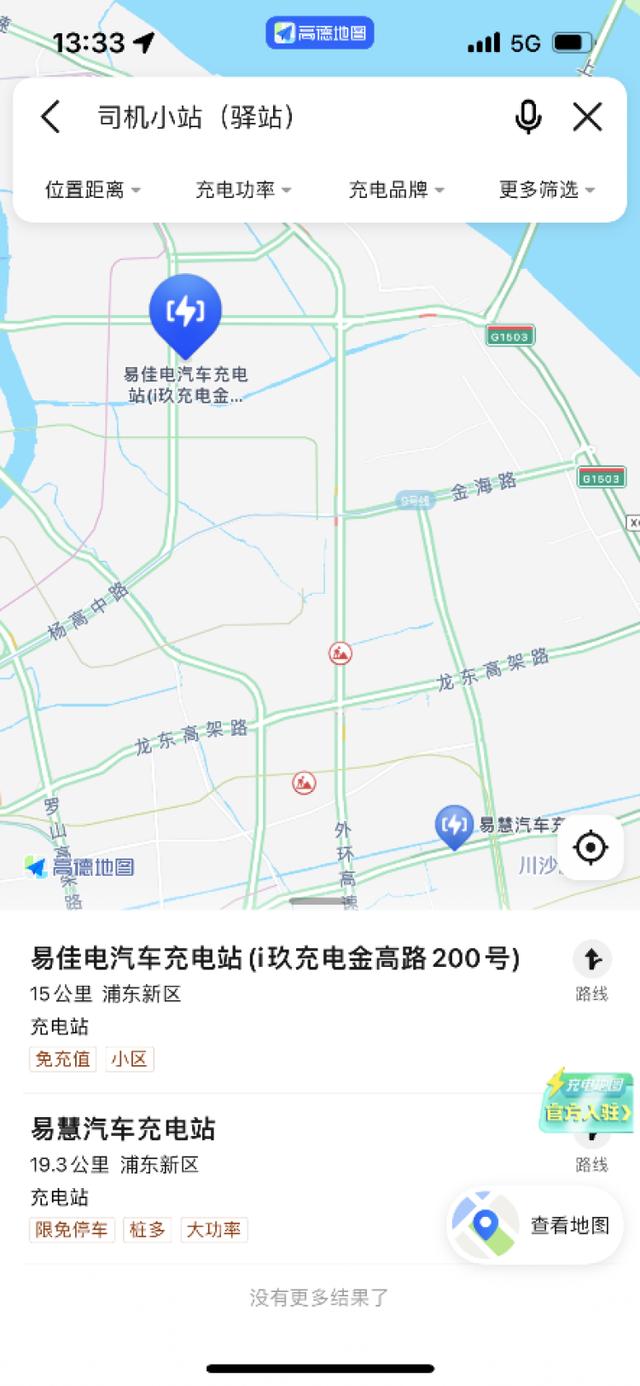640x1386 pixels.
Task: Clear the search with the X icon
Action: coord(587,117)
